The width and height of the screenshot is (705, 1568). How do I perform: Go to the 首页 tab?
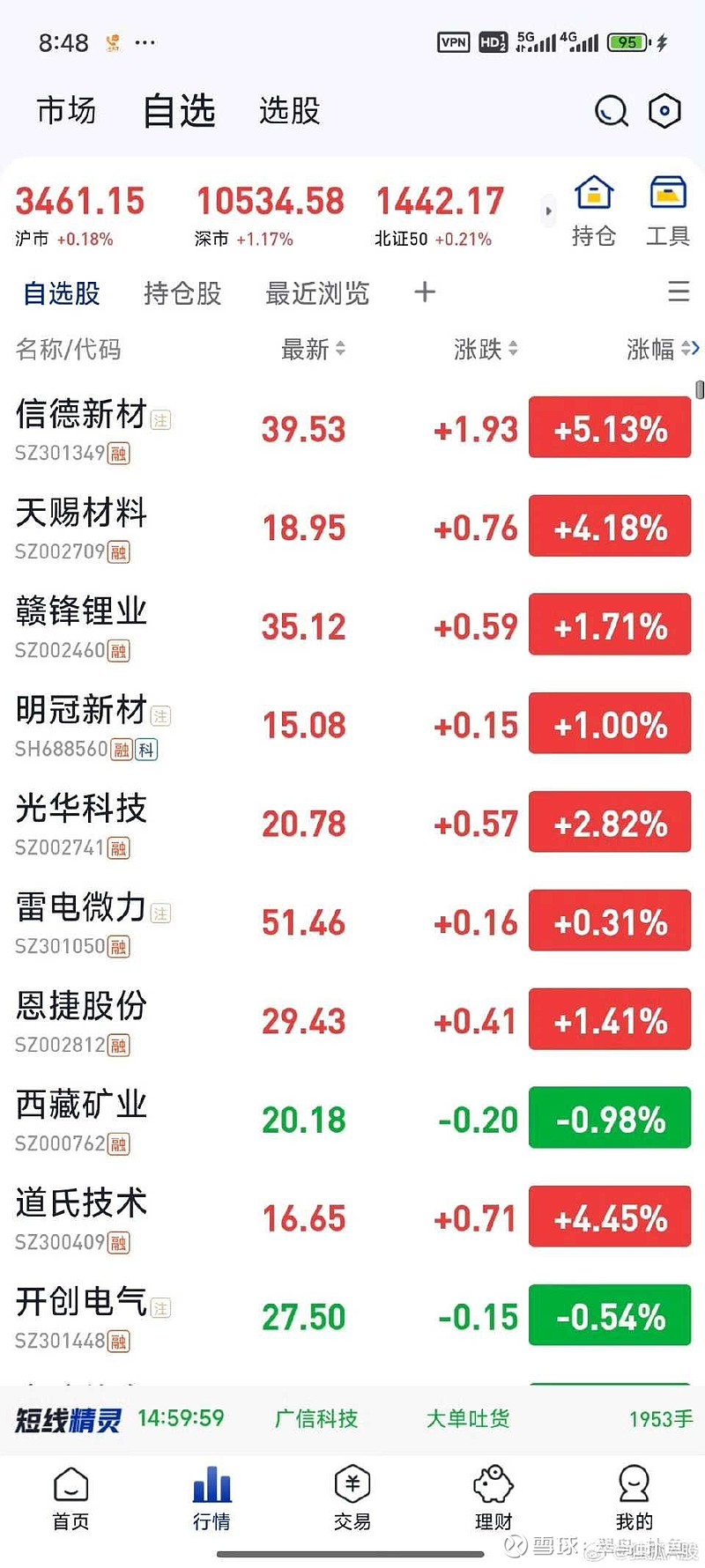click(x=70, y=1498)
